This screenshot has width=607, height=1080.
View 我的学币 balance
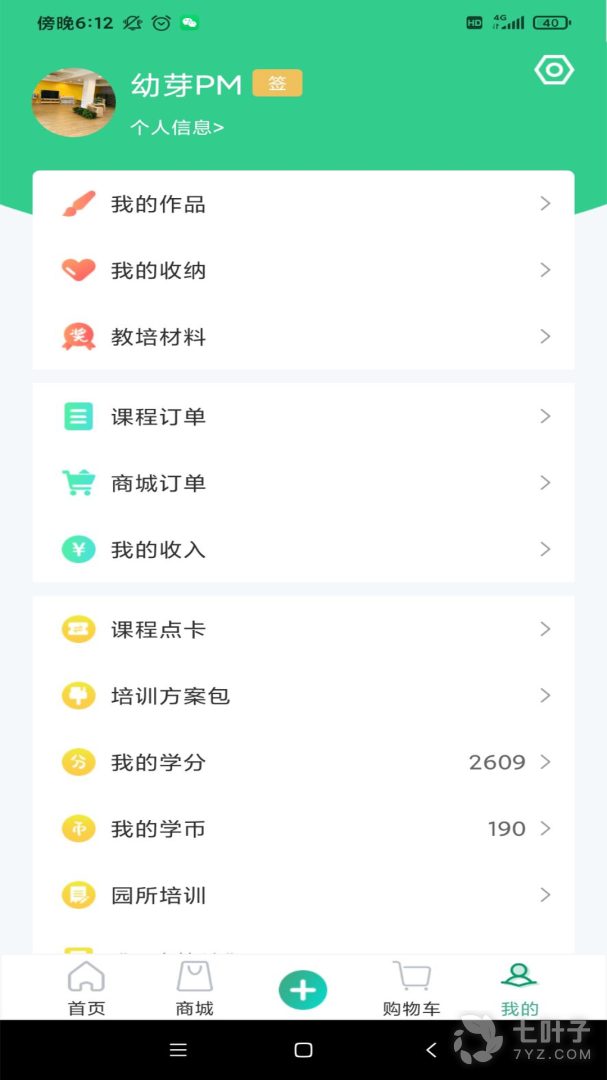pyautogui.click(x=303, y=829)
